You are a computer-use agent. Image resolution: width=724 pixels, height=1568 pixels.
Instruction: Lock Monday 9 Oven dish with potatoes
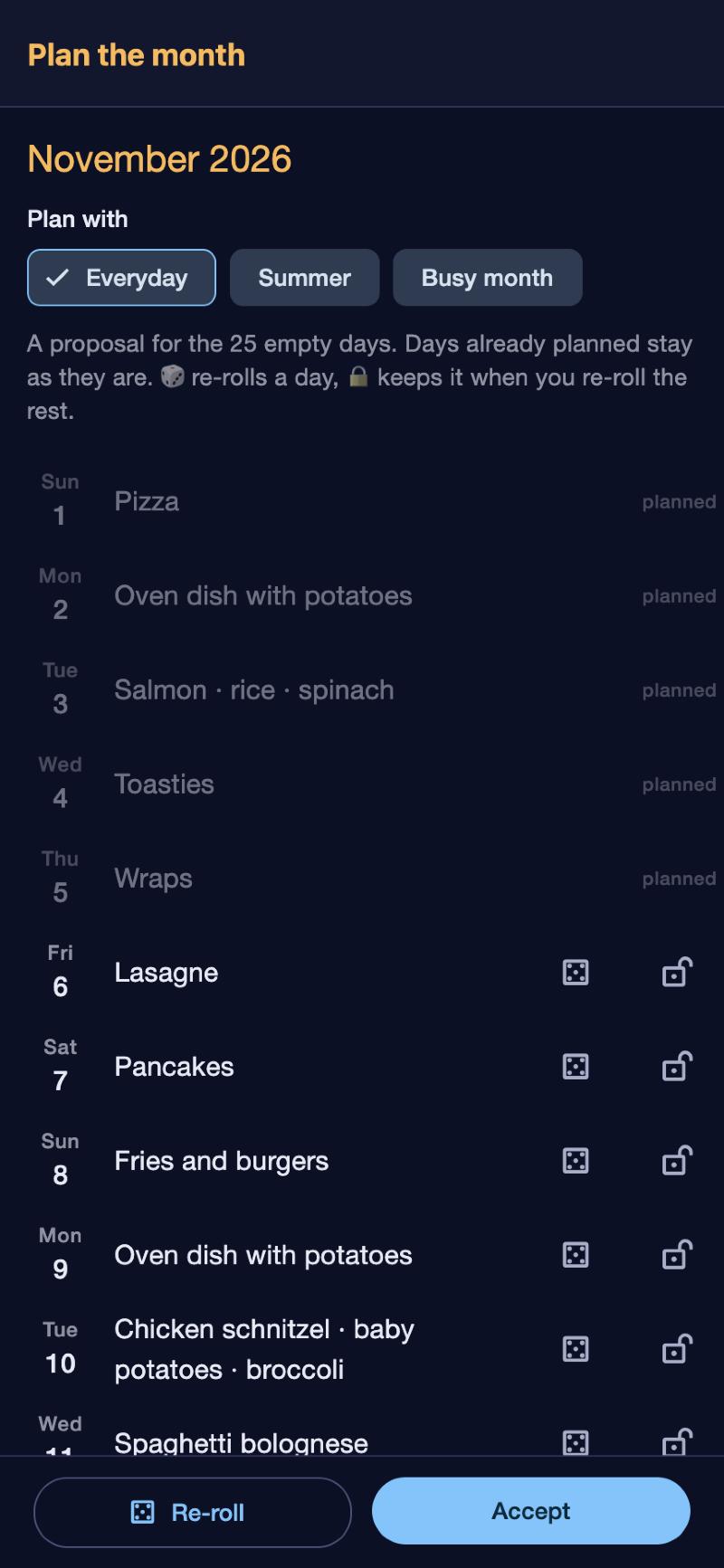coord(677,1255)
